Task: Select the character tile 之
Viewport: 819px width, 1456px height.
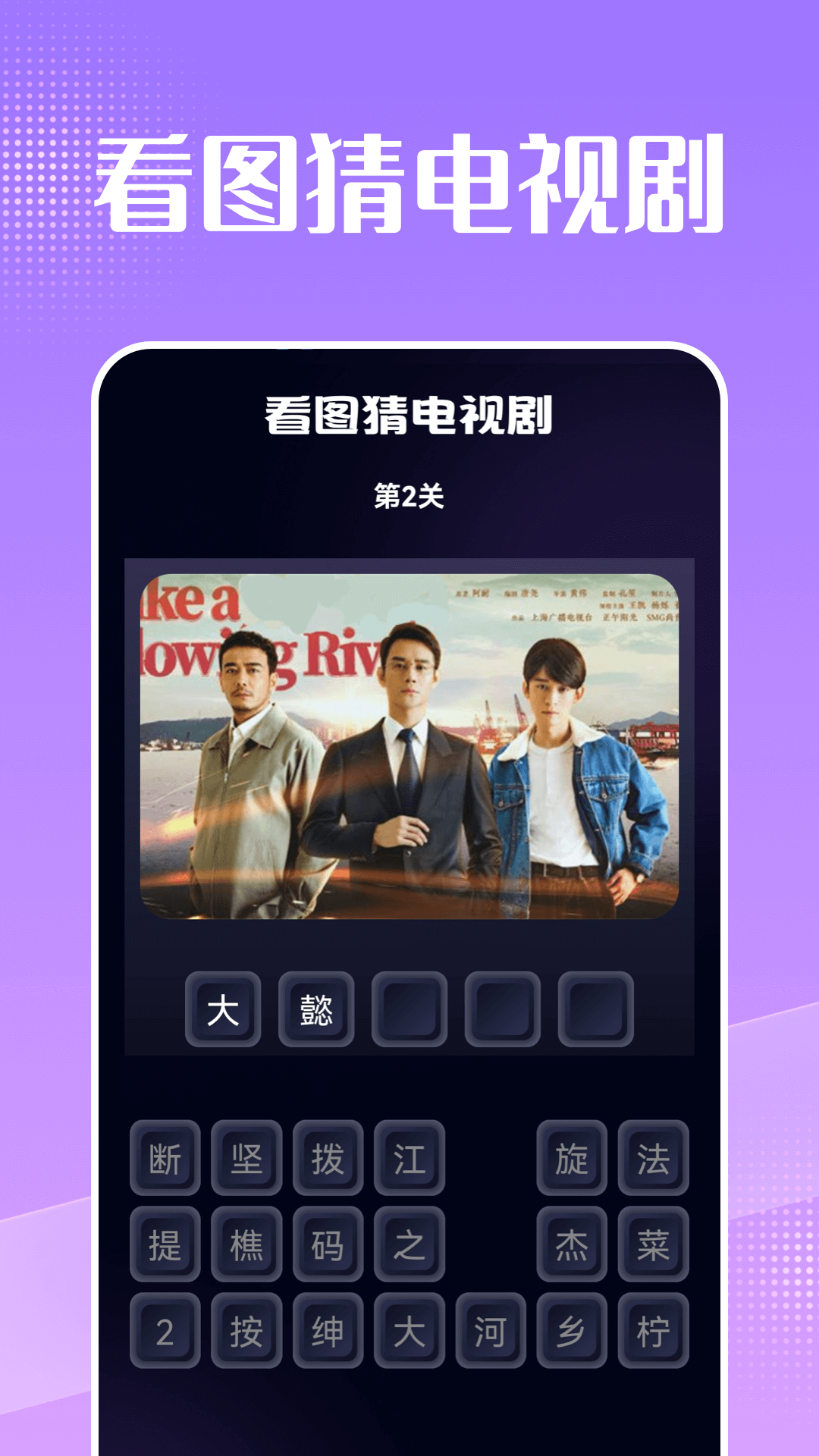Action: 410,1244
